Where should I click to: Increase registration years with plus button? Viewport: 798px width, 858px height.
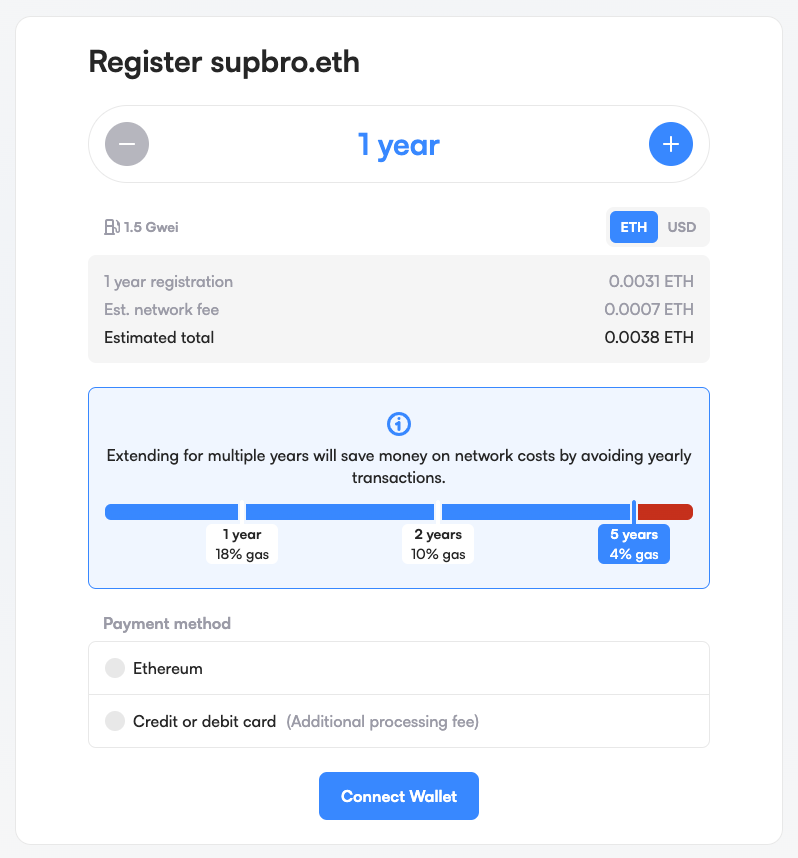coord(670,144)
